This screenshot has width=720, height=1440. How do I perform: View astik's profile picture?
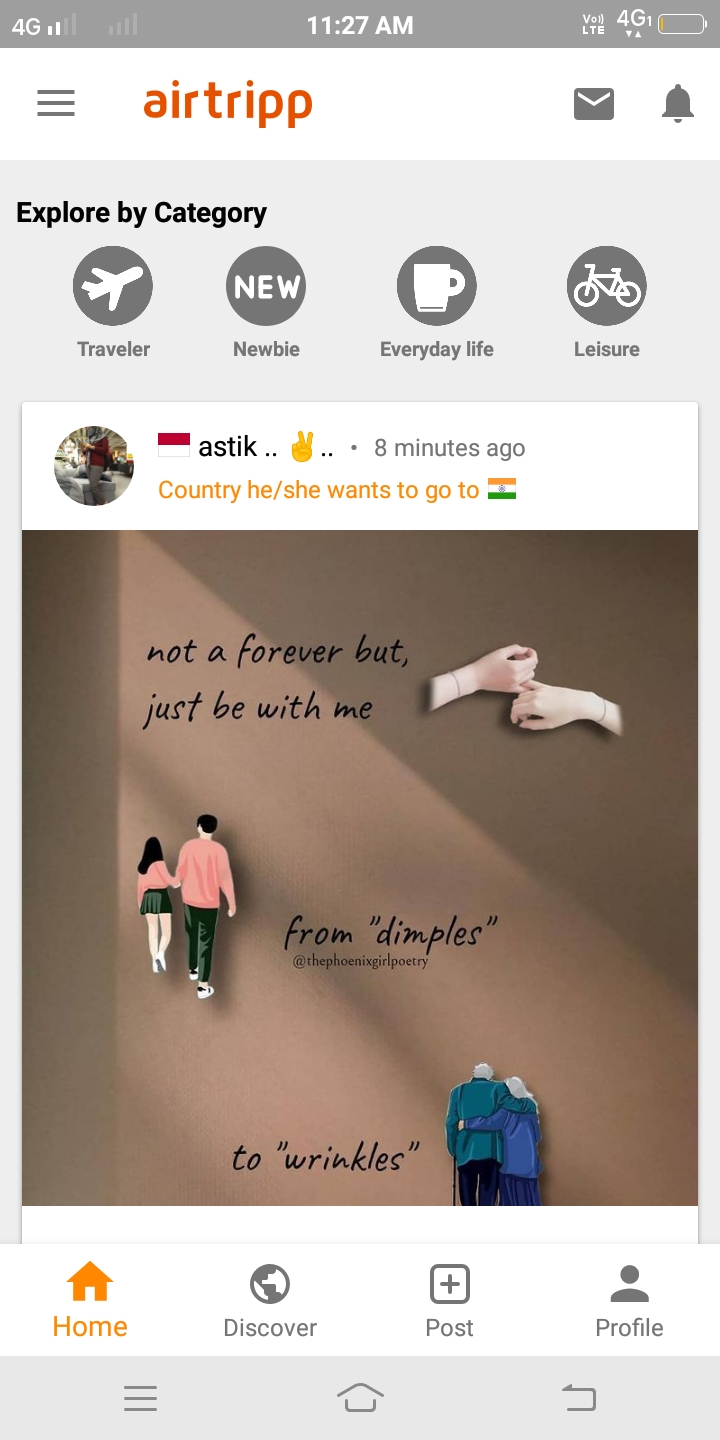93,466
